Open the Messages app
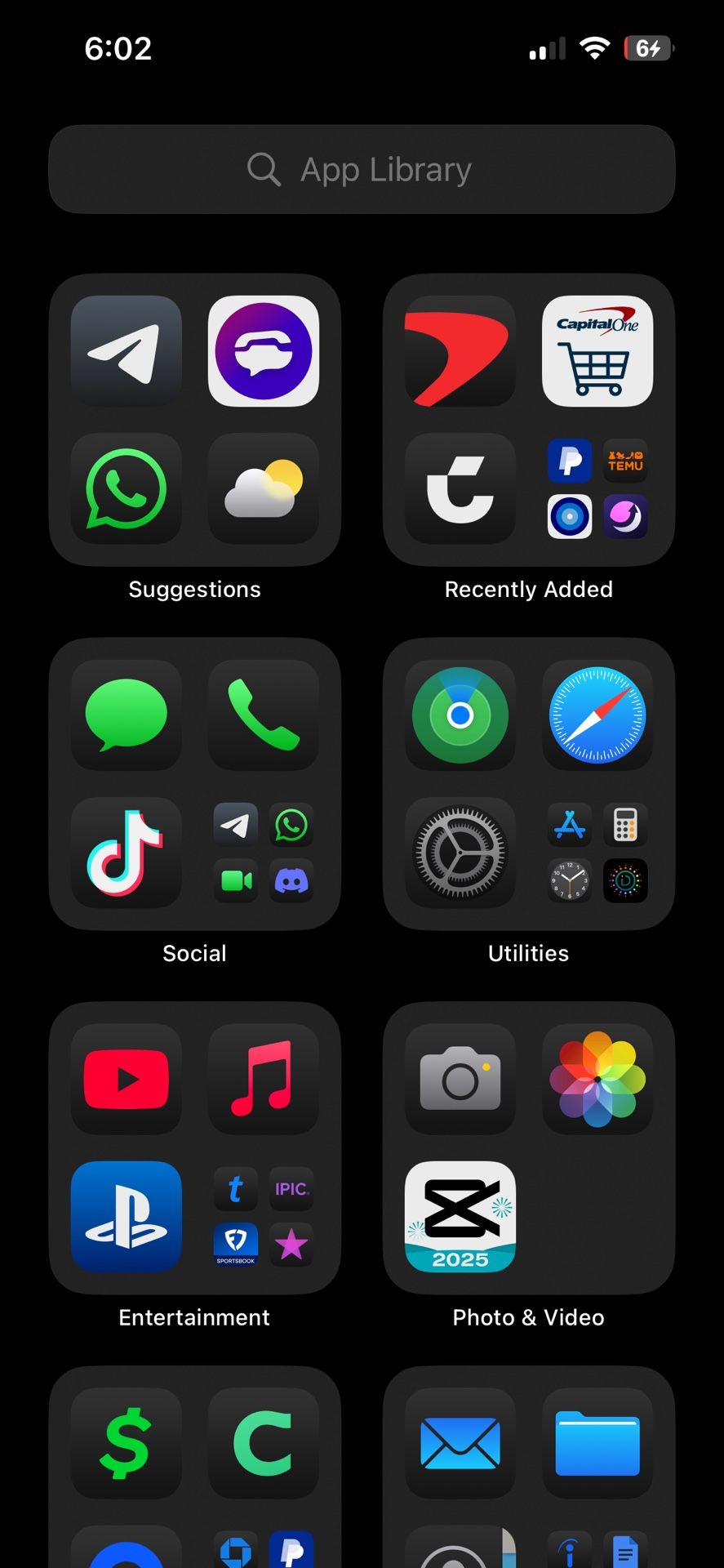 tap(126, 715)
